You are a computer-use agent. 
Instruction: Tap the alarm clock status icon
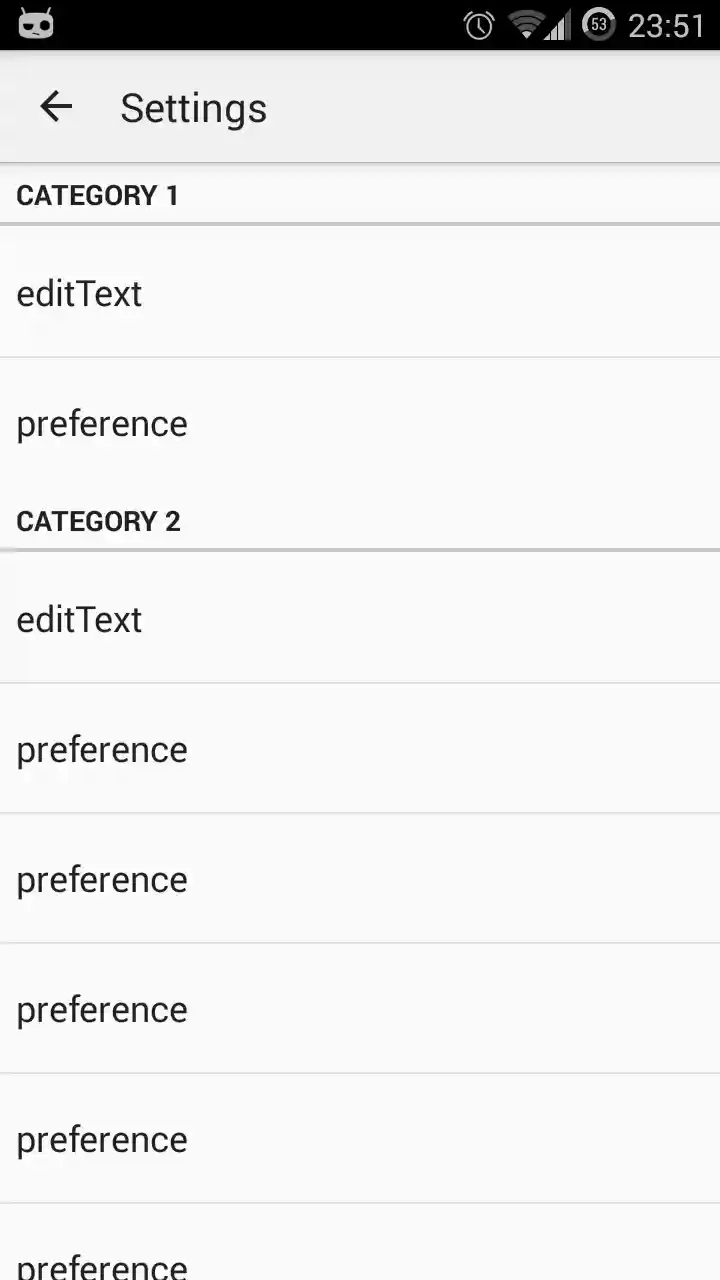coord(479,23)
